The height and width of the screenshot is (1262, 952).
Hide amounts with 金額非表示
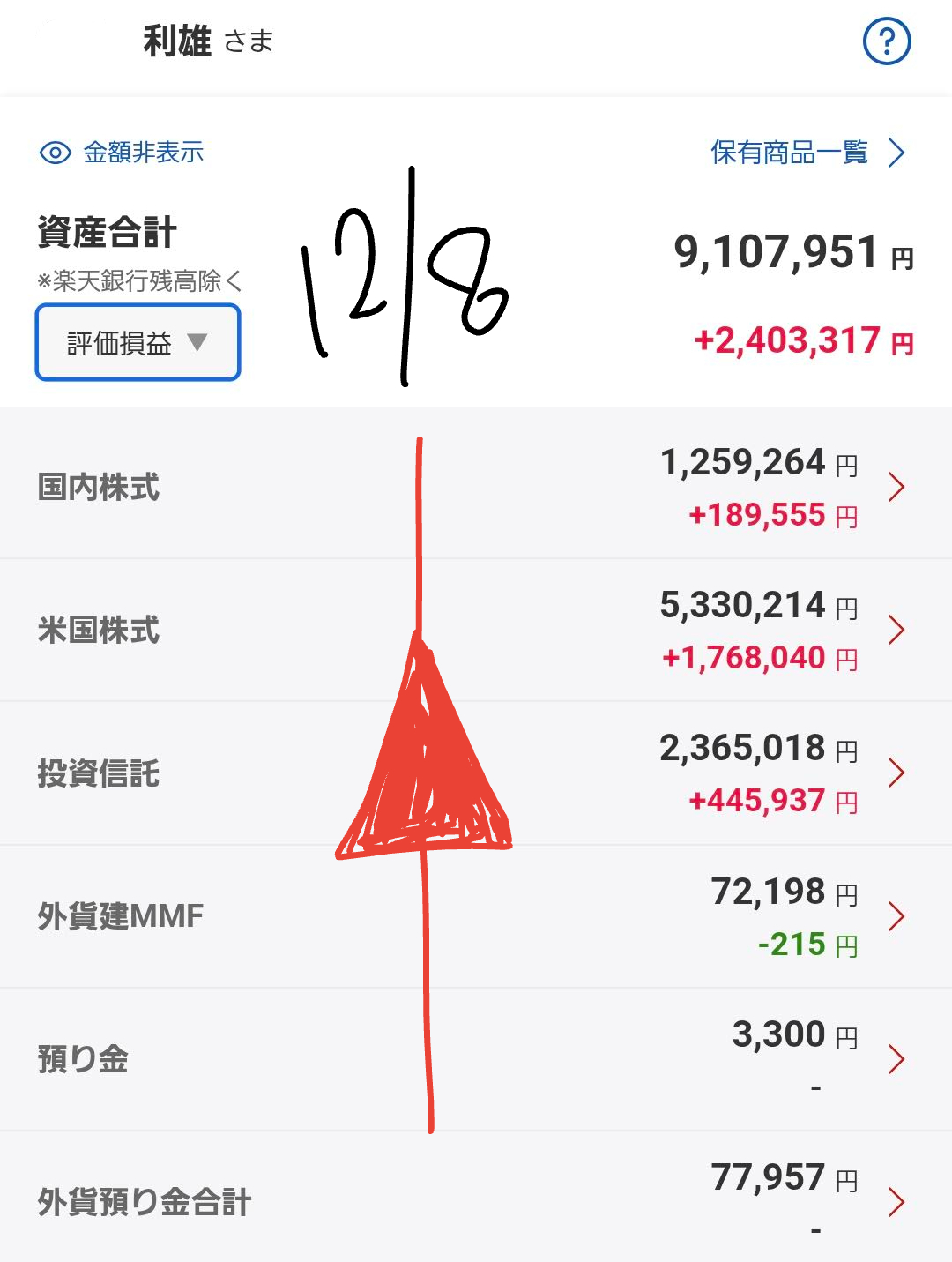122,153
